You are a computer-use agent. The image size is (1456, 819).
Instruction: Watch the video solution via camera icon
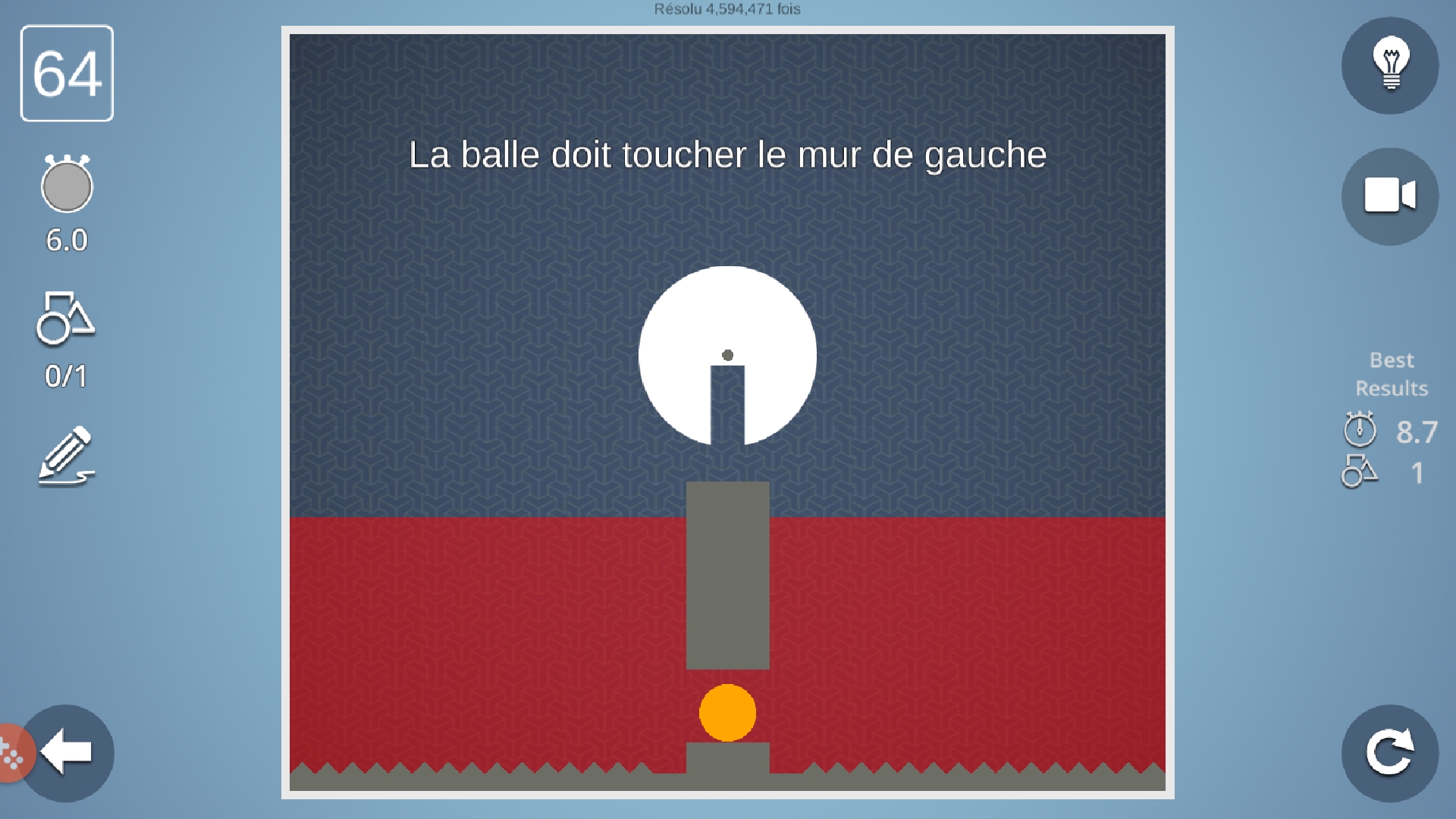click(x=1389, y=196)
